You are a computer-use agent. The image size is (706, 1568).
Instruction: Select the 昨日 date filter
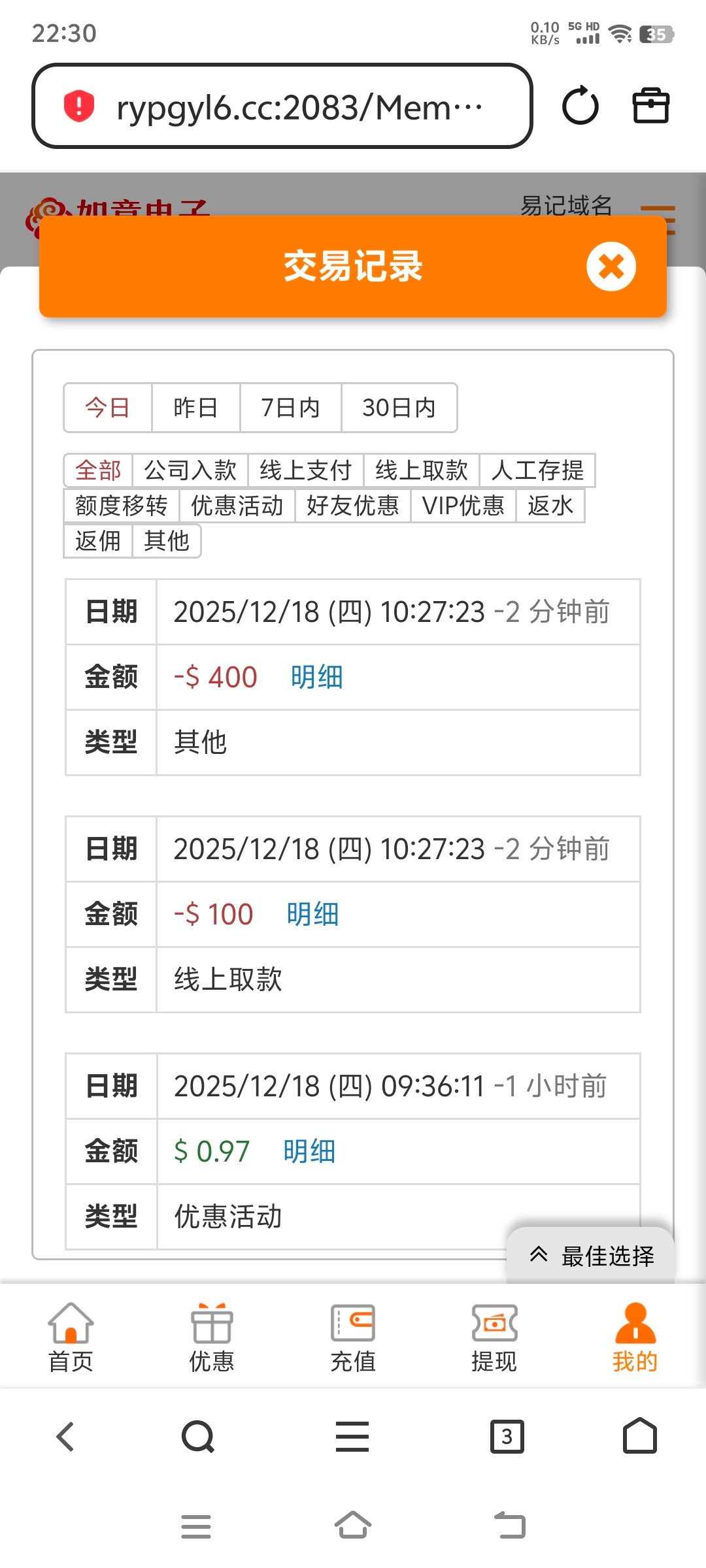[x=195, y=408]
